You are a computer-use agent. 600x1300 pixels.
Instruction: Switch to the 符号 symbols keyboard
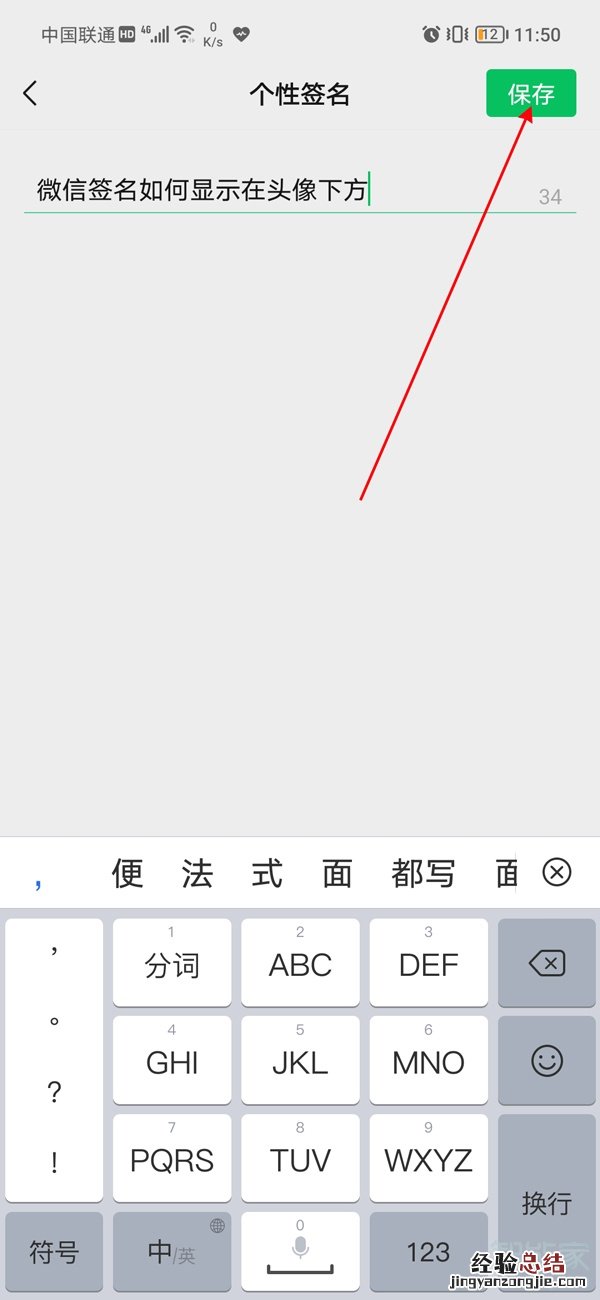(x=54, y=1251)
